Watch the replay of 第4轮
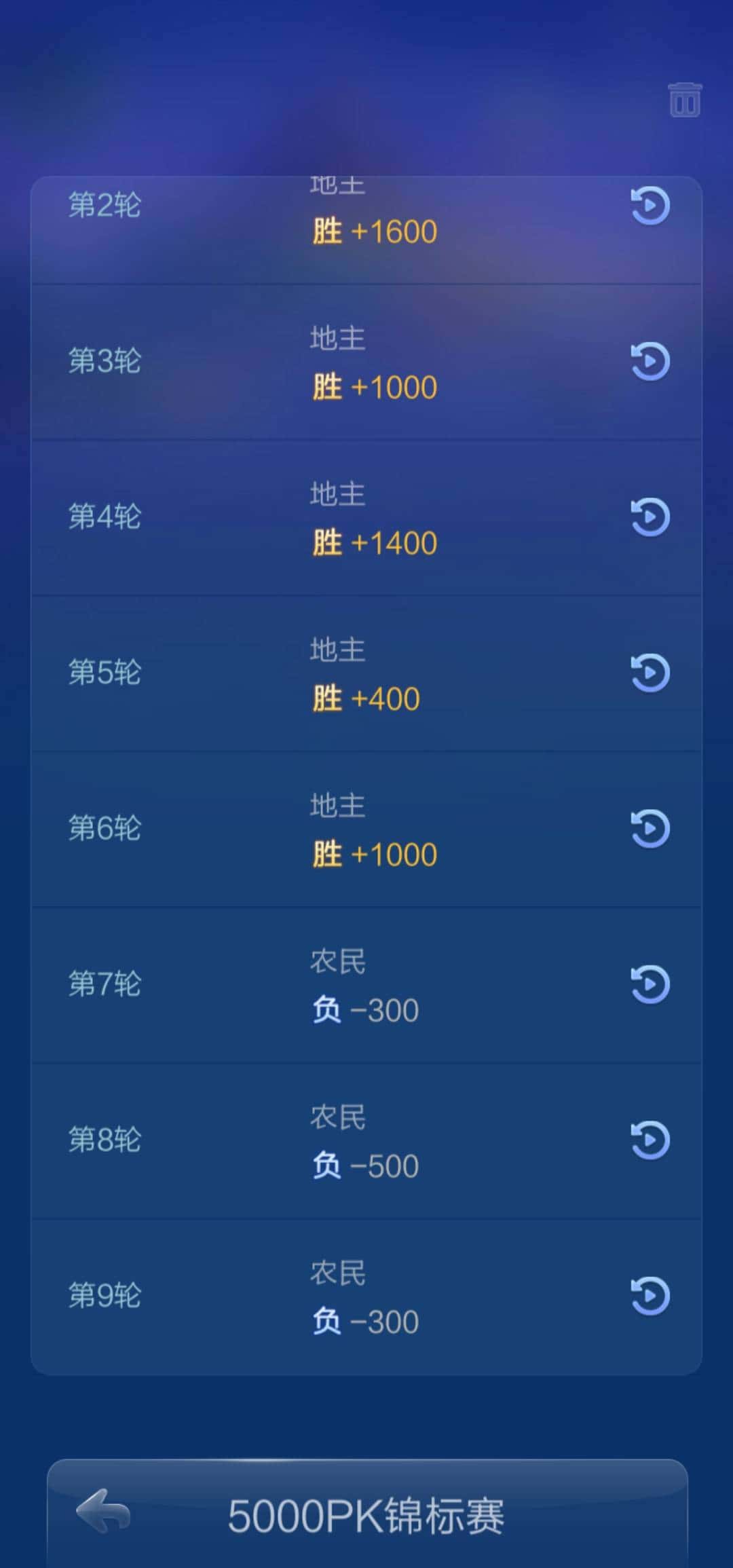The width and height of the screenshot is (733, 1568). (x=650, y=518)
